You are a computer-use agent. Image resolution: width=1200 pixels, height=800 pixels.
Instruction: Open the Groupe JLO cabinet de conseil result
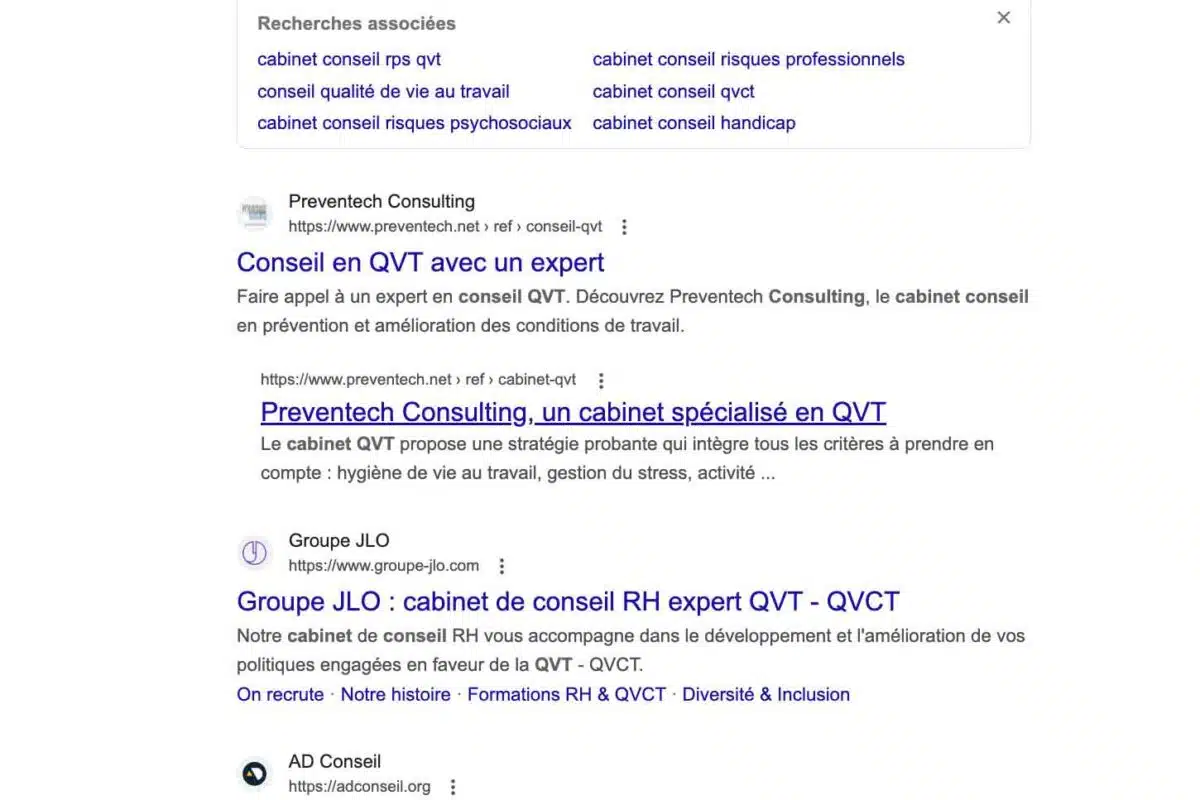pyautogui.click(x=568, y=601)
